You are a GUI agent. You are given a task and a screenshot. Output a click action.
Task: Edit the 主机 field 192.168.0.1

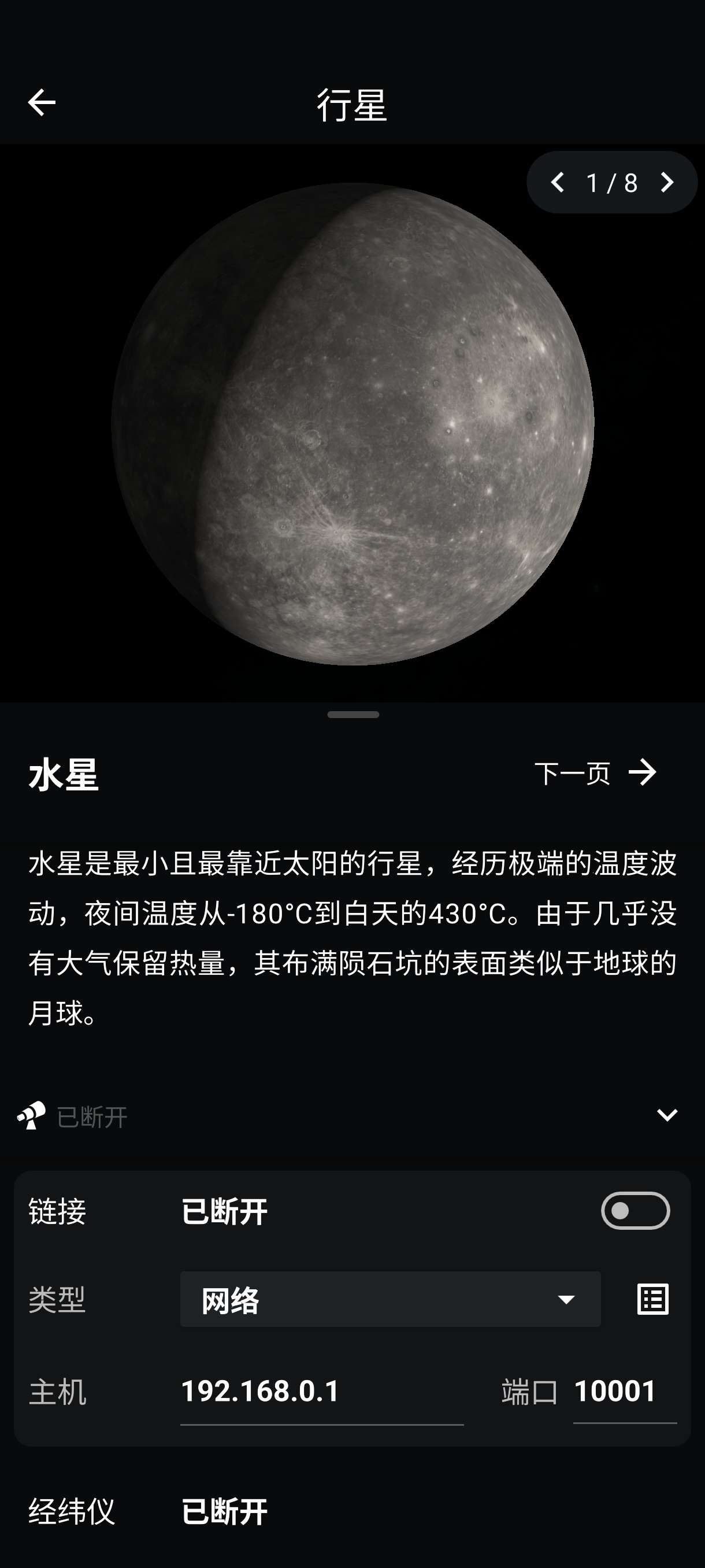tap(321, 1392)
